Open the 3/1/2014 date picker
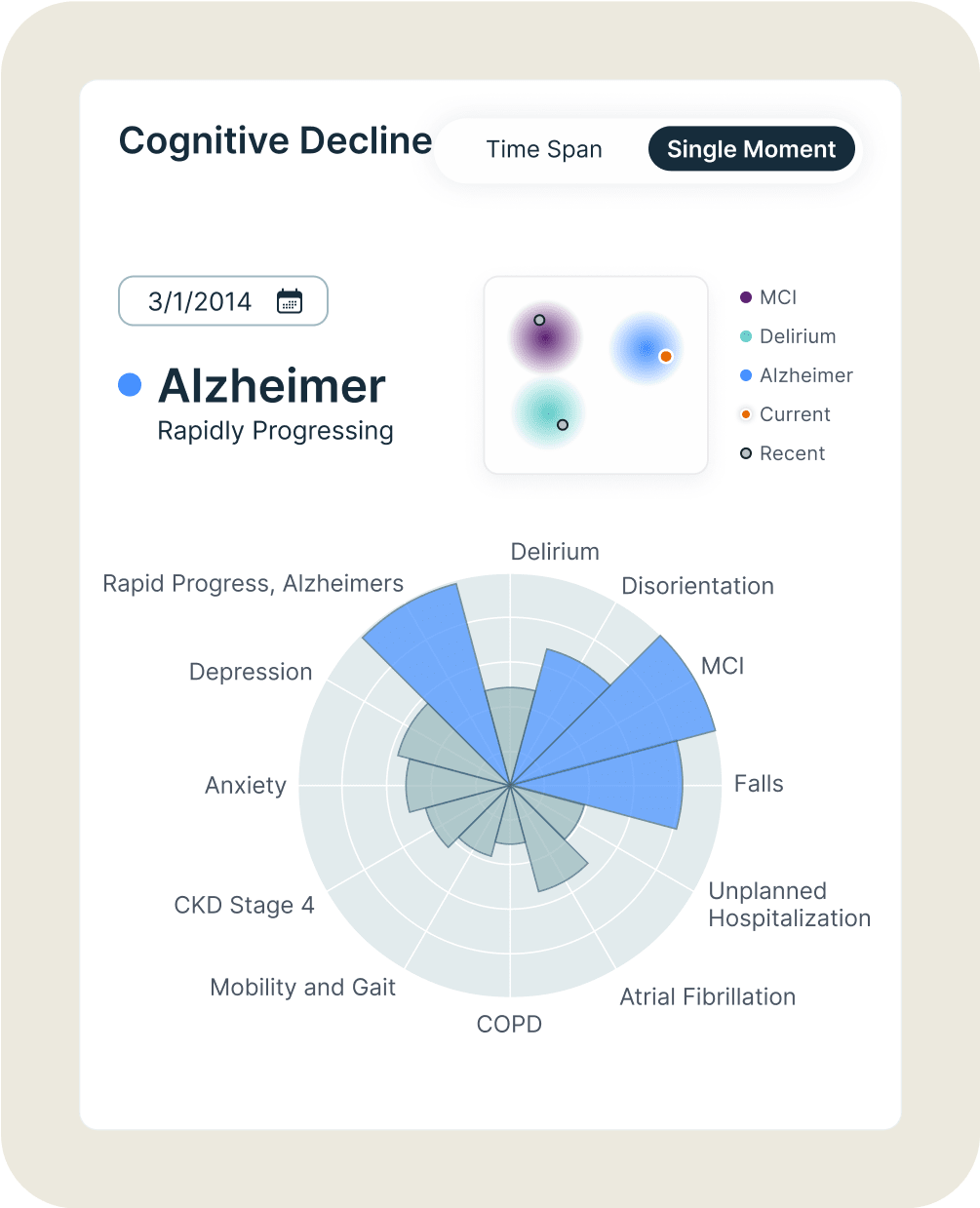The height and width of the screenshot is (1208, 980). [200, 301]
